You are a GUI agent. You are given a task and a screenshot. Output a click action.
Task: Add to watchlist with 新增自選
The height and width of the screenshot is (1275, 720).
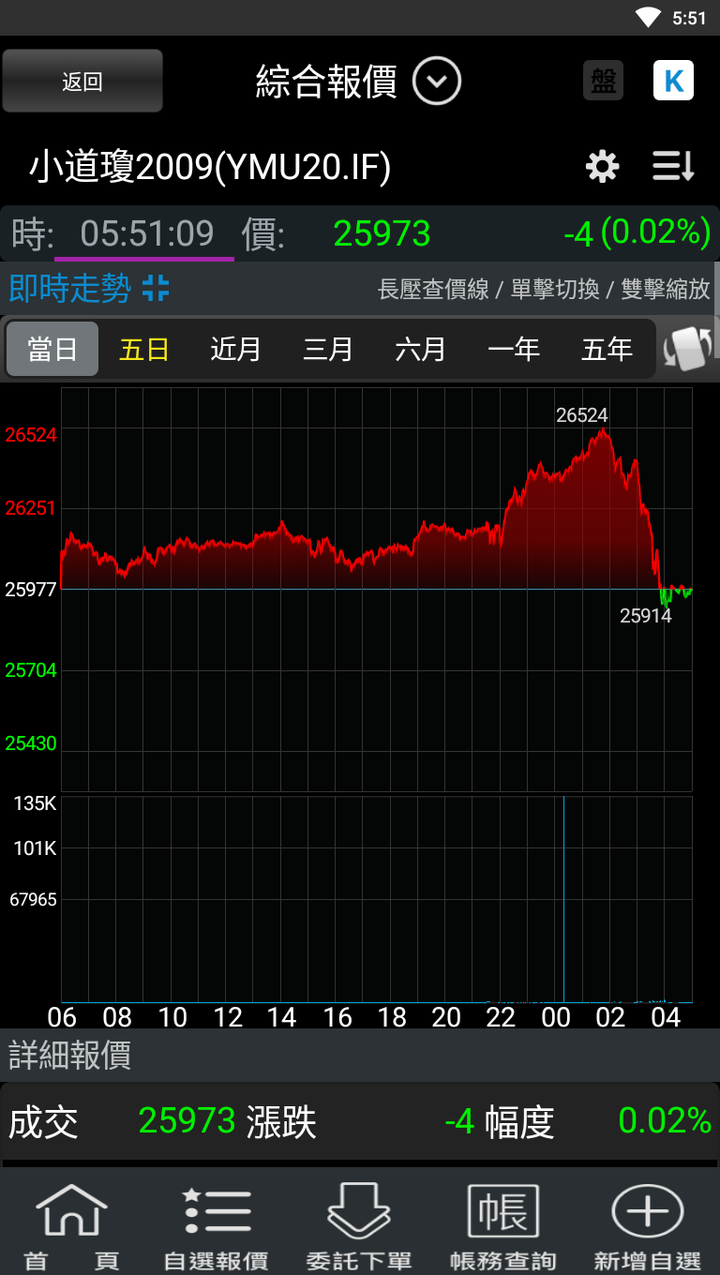point(647,1227)
